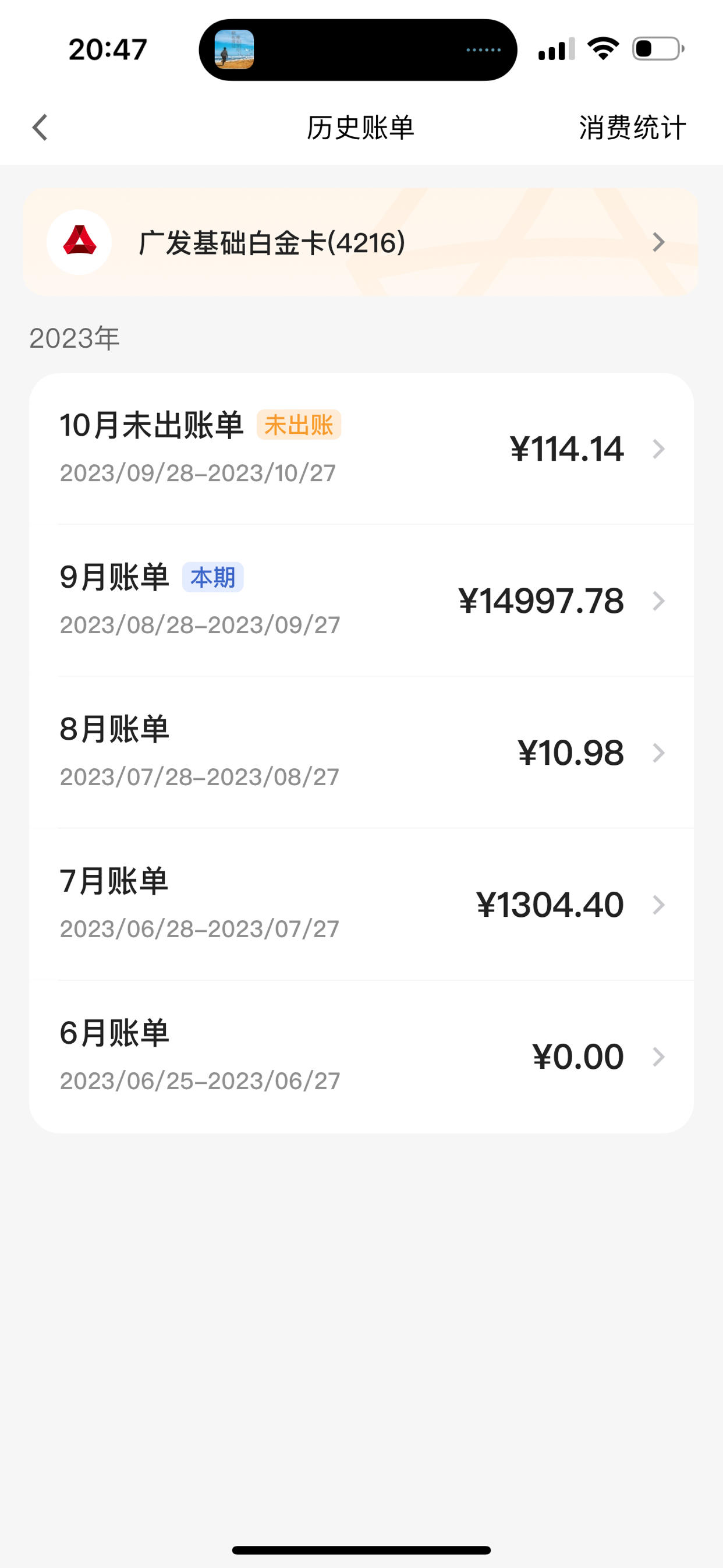Open the 8月账单 bill details
Image resolution: width=723 pixels, height=1568 pixels.
pyautogui.click(x=361, y=753)
